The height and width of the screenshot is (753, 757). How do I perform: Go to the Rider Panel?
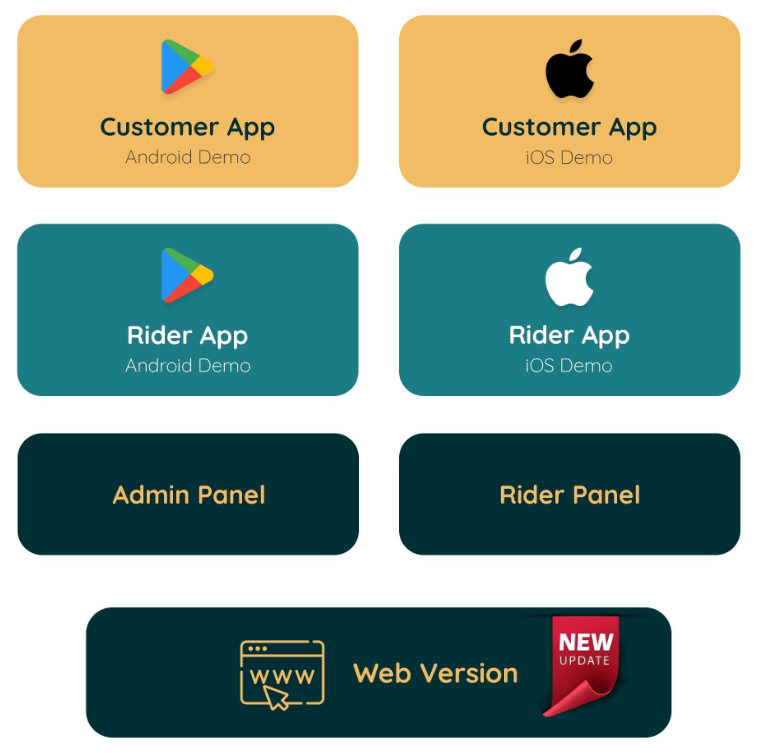tap(569, 494)
